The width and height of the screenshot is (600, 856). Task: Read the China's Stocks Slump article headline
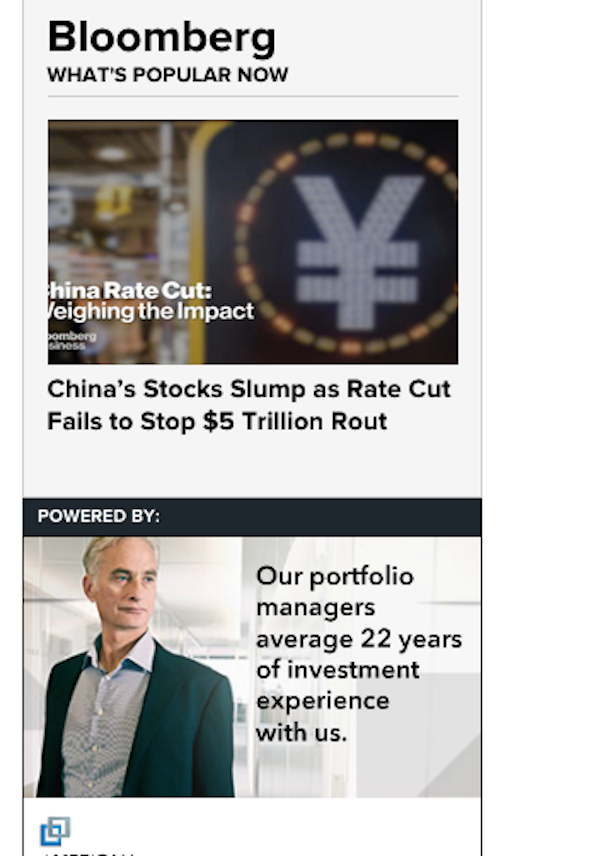249,405
